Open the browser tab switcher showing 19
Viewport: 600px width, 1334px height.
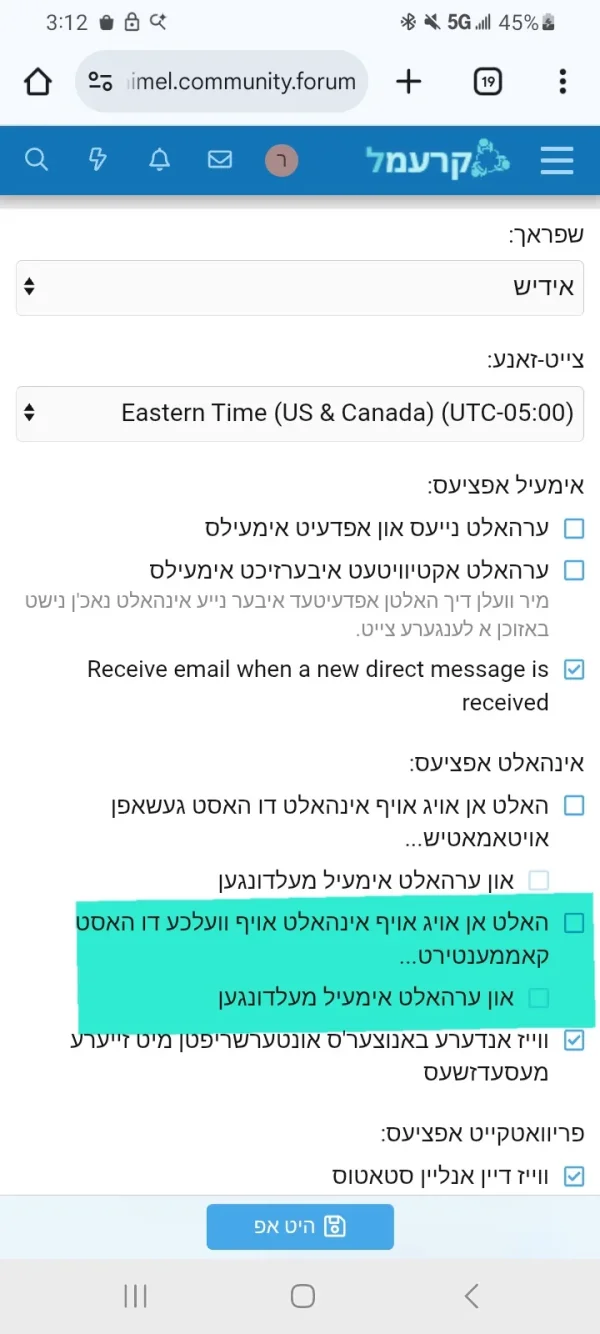(487, 82)
